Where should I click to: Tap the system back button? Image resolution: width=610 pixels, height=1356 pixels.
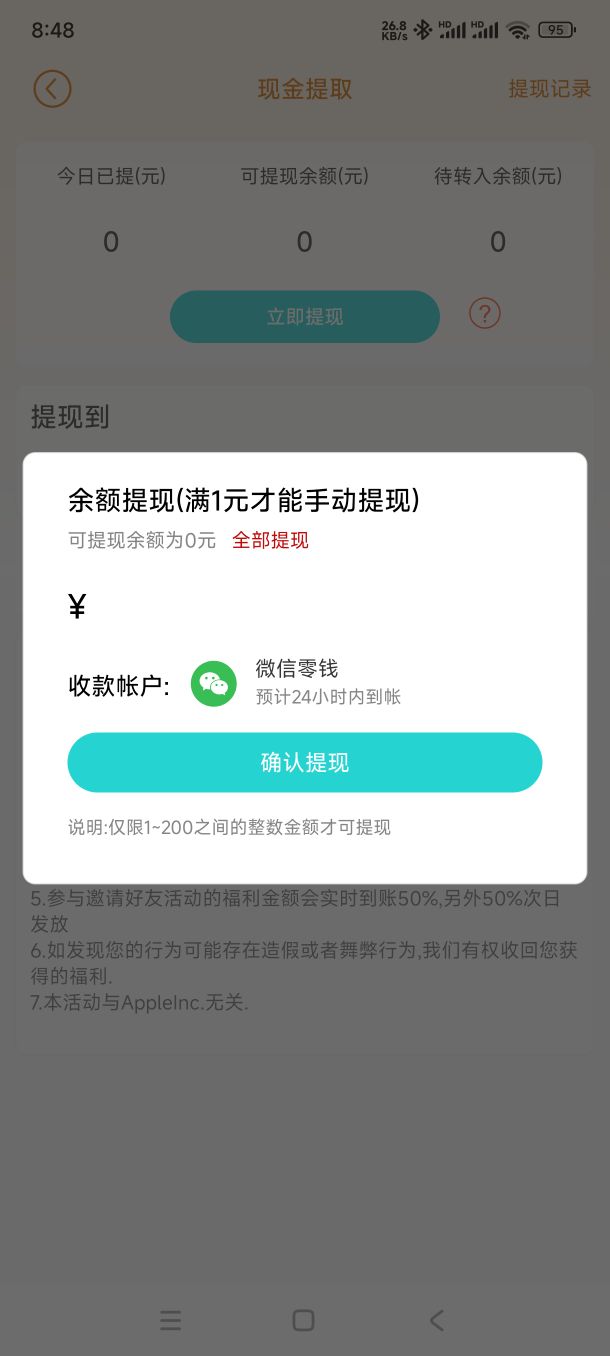pos(436,1320)
